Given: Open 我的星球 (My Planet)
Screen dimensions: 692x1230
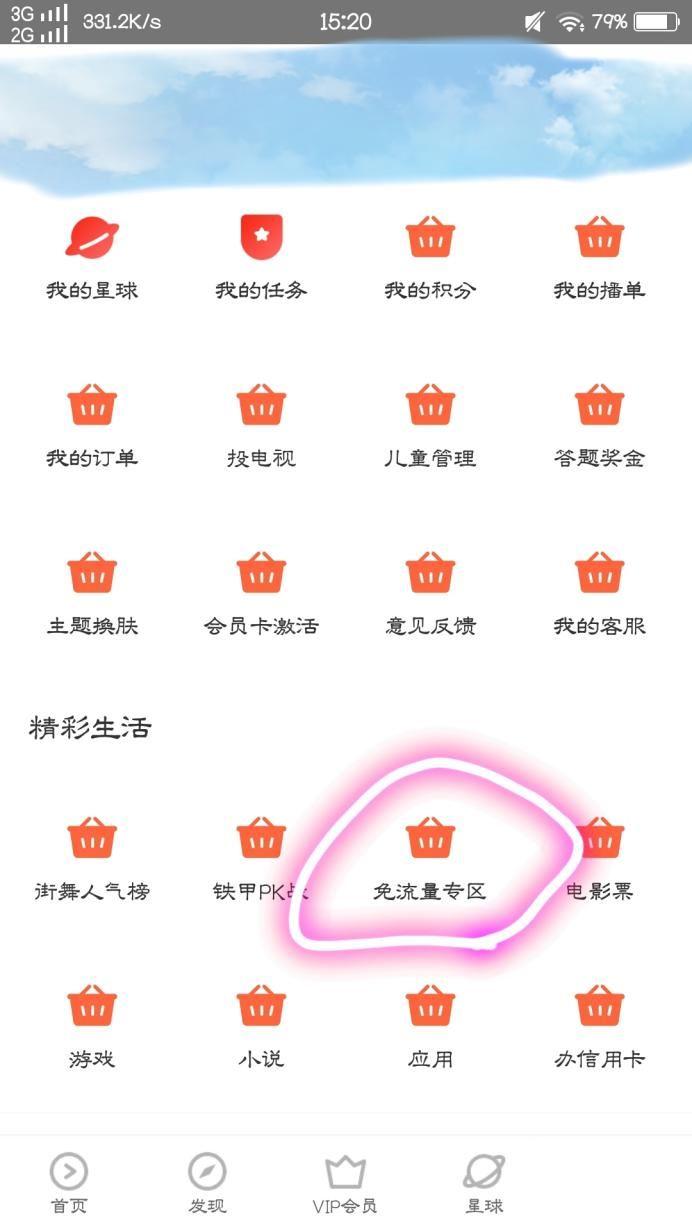Looking at the screenshot, I should pos(92,256).
